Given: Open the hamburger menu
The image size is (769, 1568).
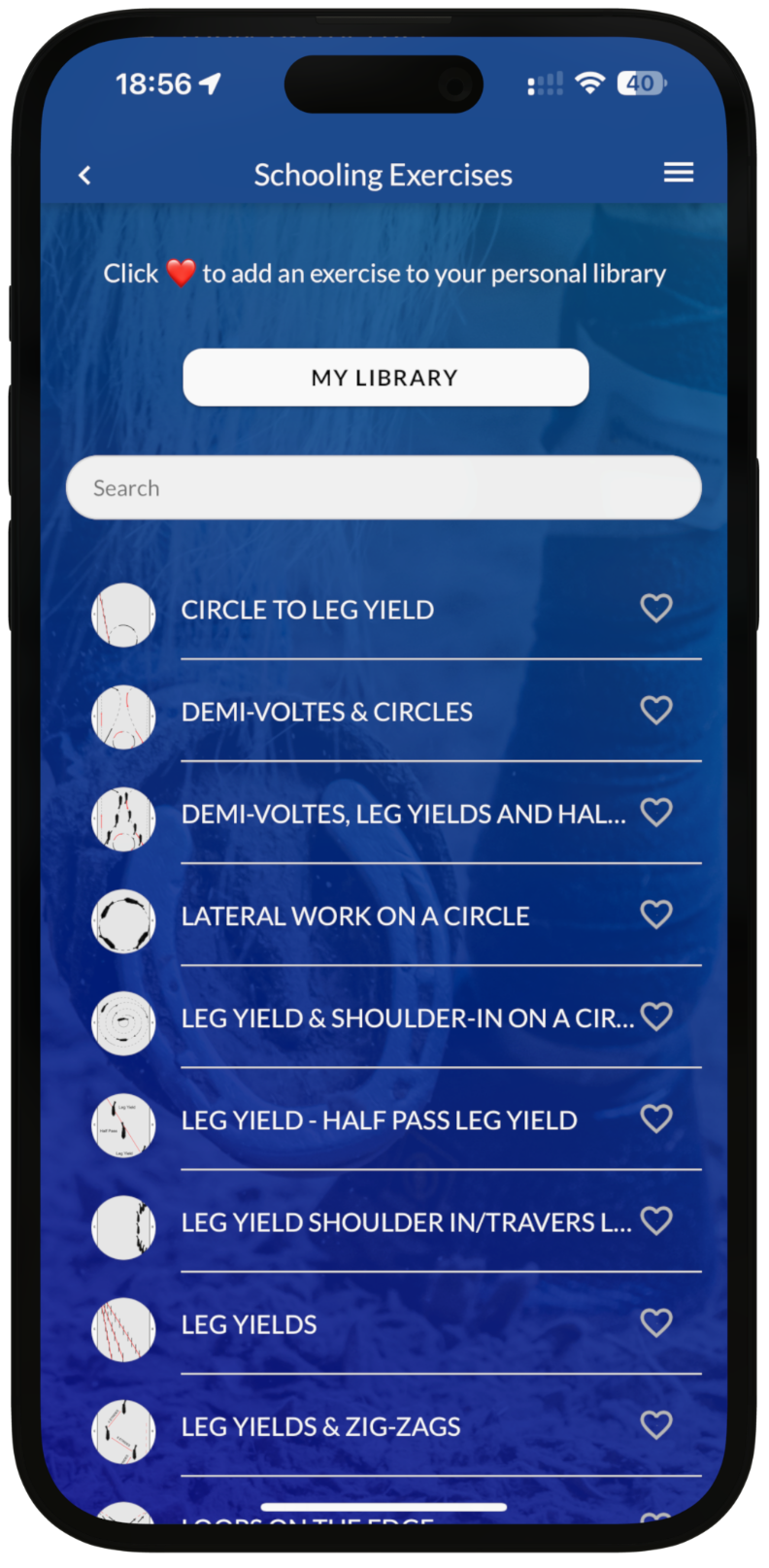Looking at the screenshot, I should click(x=678, y=173).
